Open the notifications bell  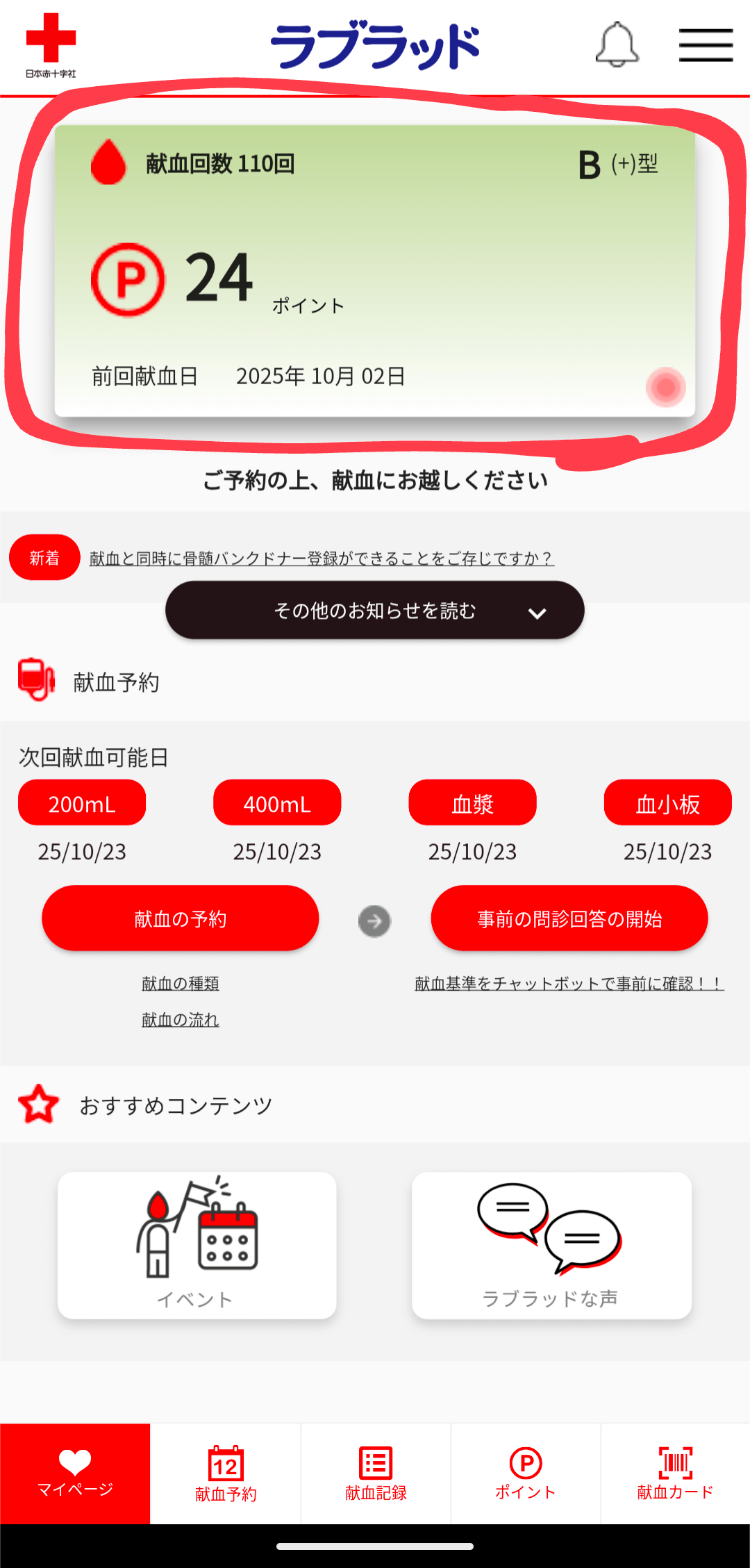pos(617,45)
